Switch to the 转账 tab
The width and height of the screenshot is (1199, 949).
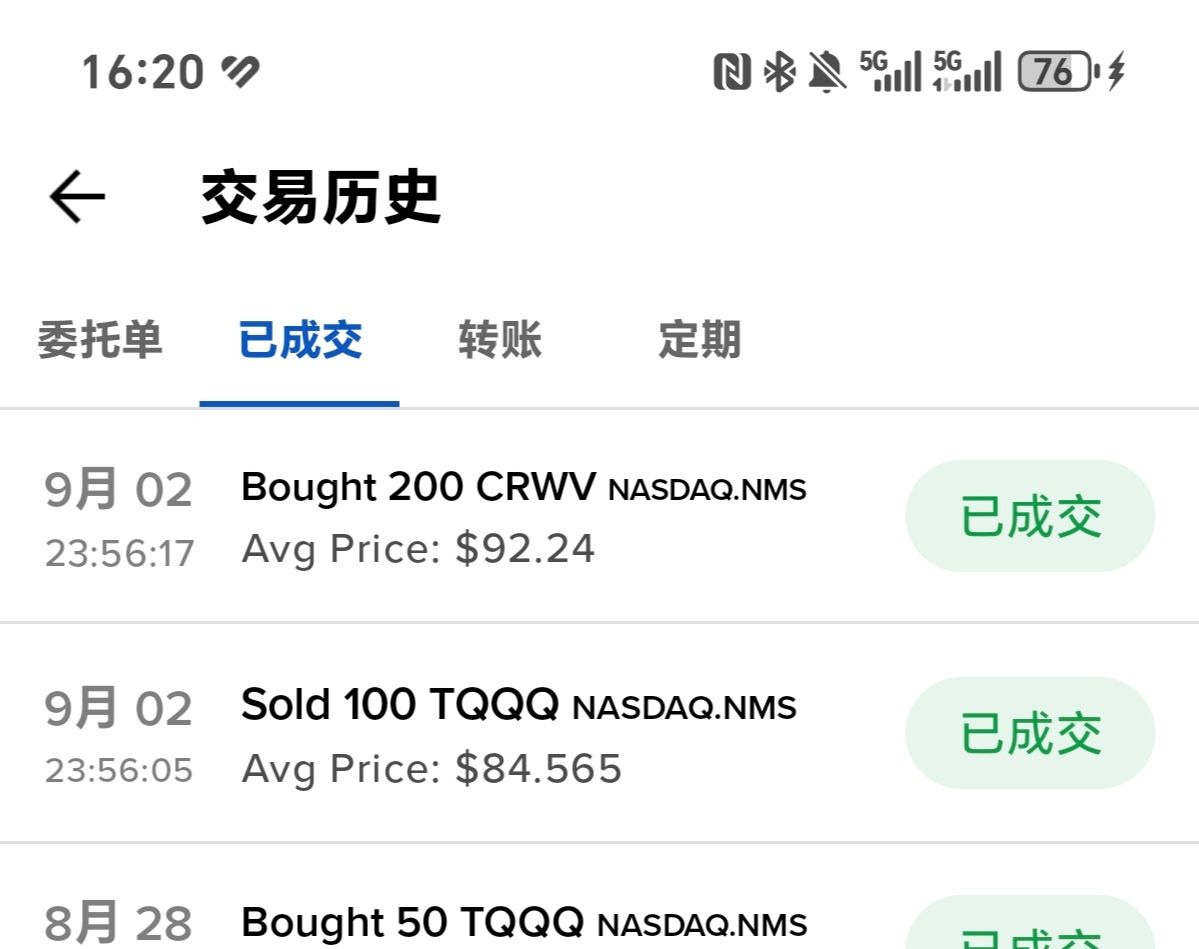tap(500, 341)
